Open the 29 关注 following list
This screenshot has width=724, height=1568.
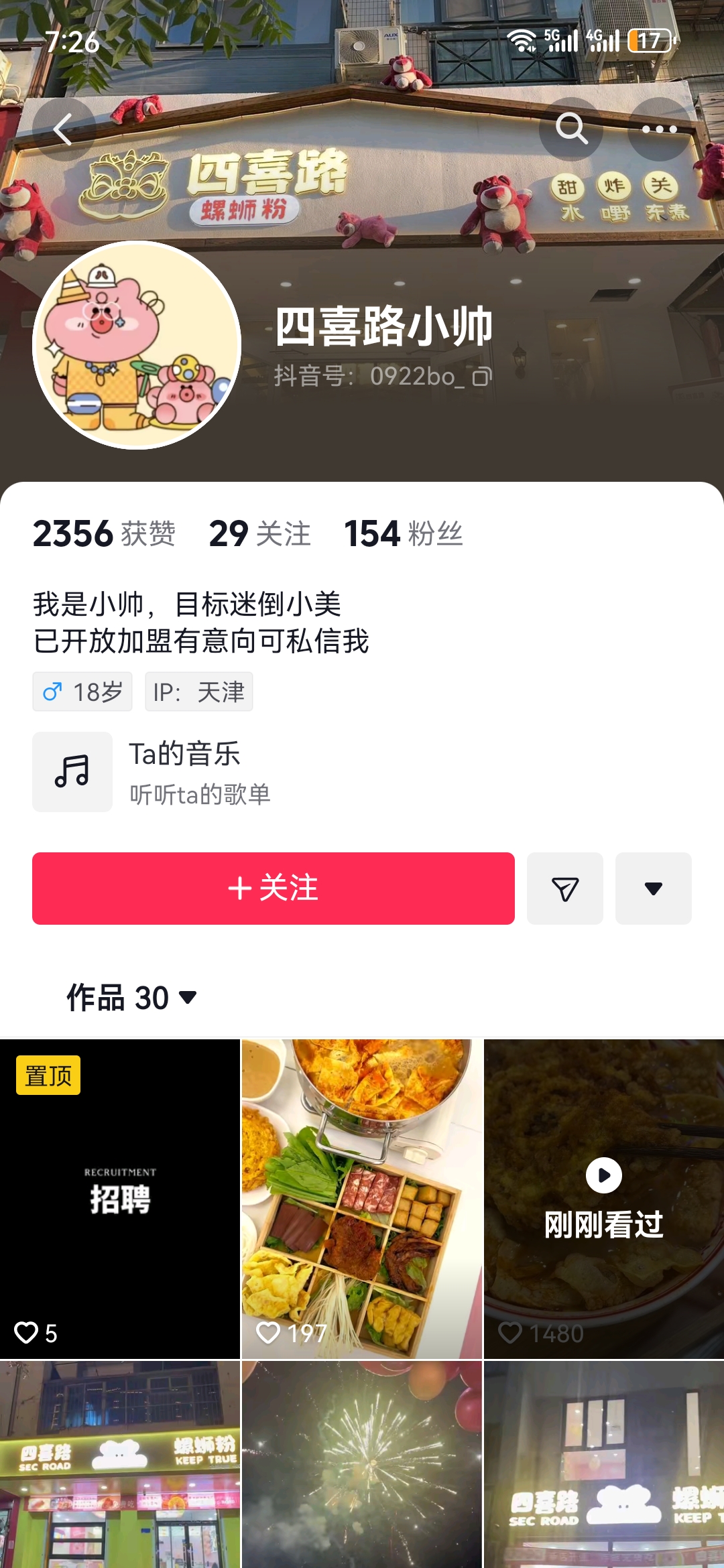(x=260, y=534)
